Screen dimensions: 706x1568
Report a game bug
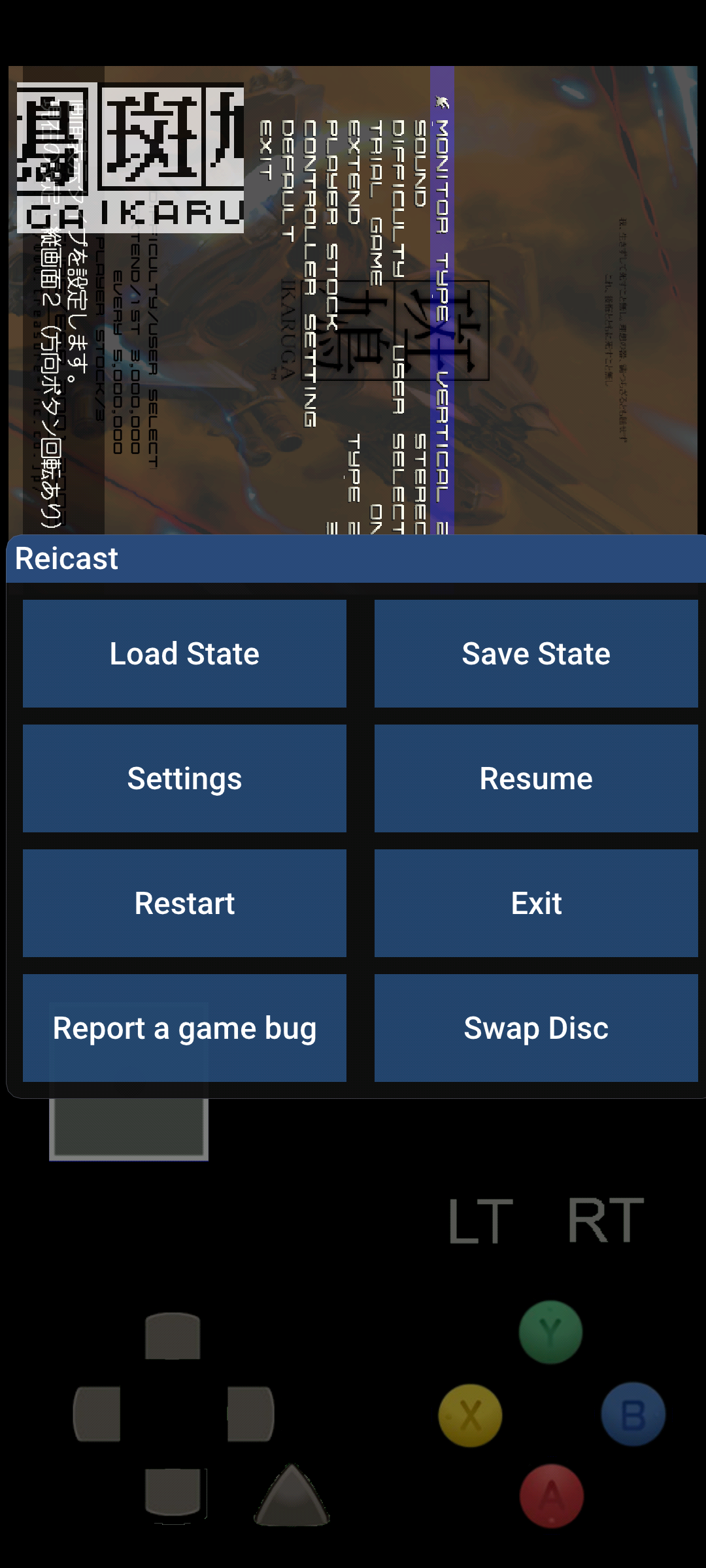(x=184, y=1028)
